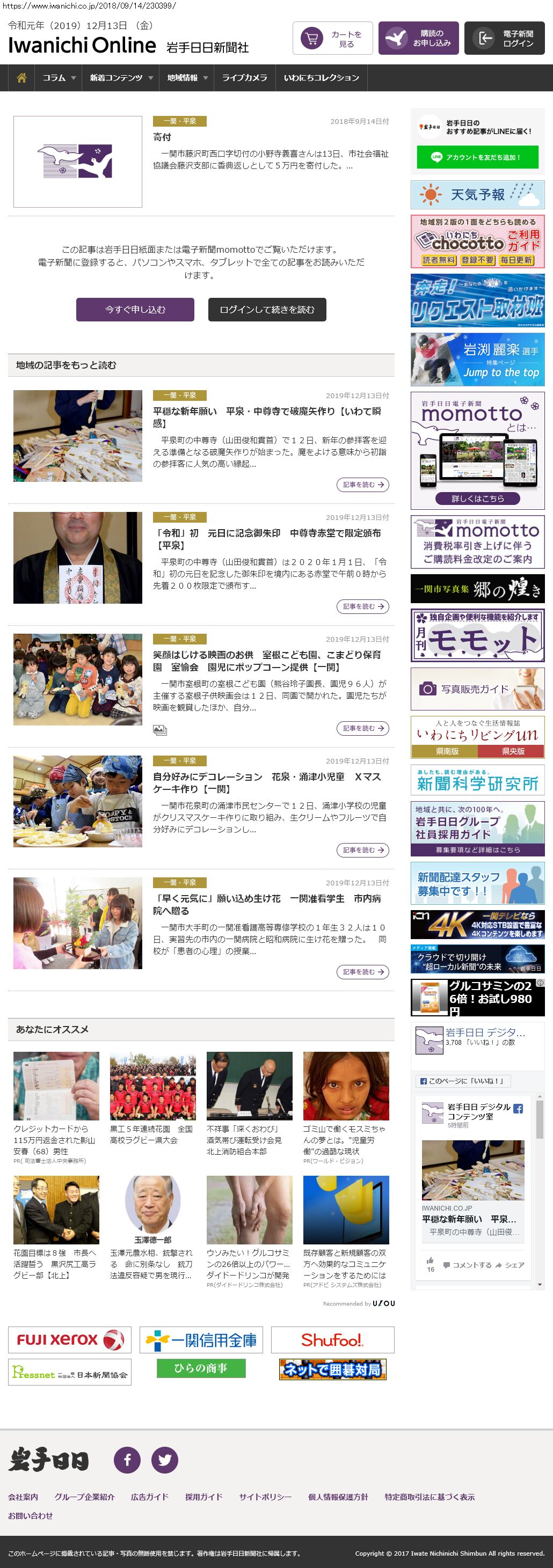Read more on the 平泉・中尊寺で破魔矢作り article
The width and height of the screenshot is (553, 1568).
[362, 485]
